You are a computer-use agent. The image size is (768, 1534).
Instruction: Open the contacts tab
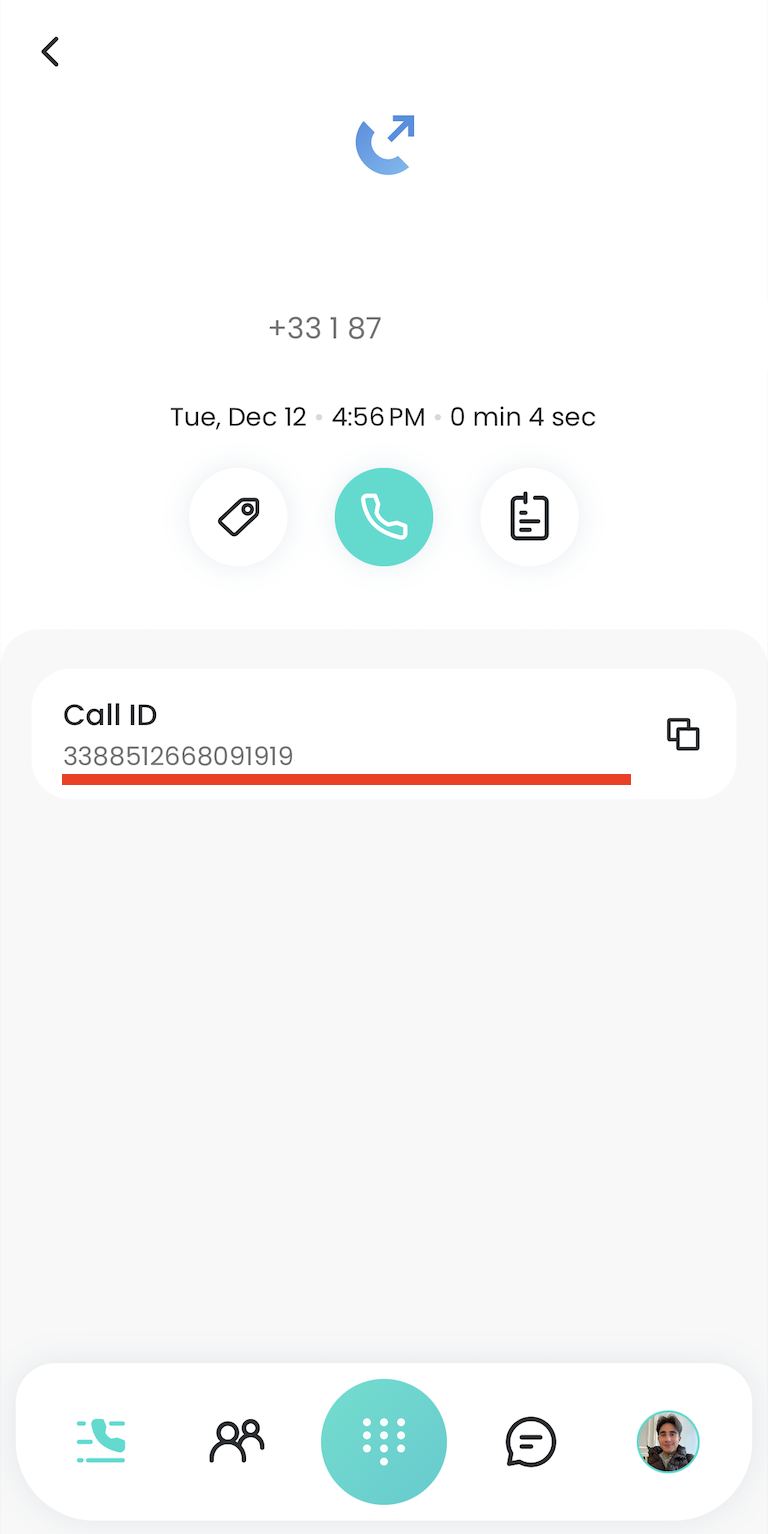[237, 1441]
